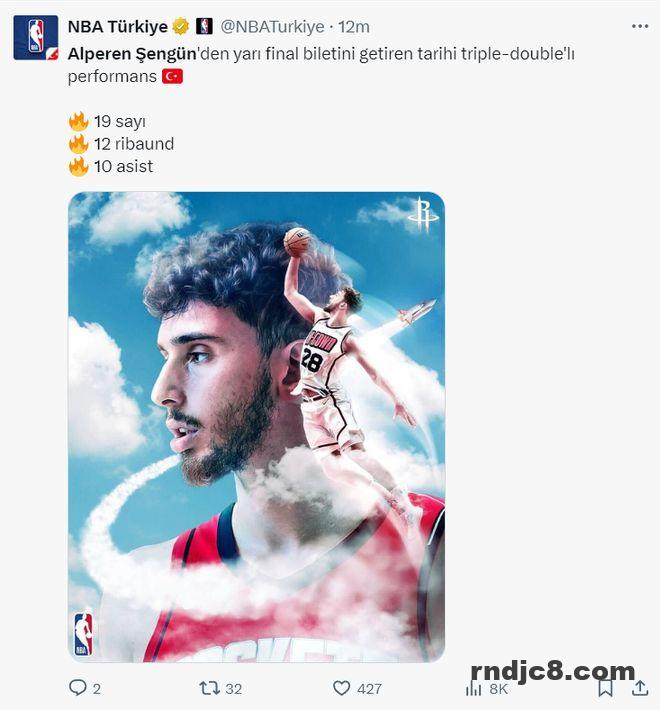Viewport: 660px width, 710px height.
Task: Open the tweet's overflow menu
Action: (x=640, y=27)
